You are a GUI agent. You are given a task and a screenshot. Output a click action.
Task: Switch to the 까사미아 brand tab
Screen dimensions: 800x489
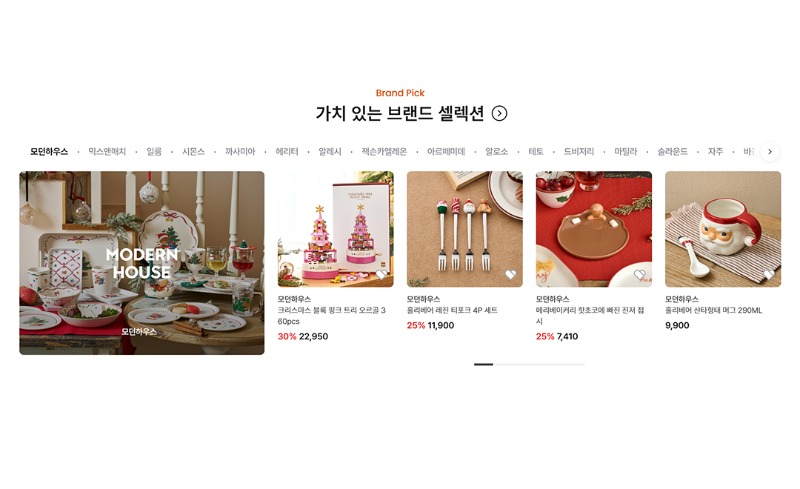(240, 152)
